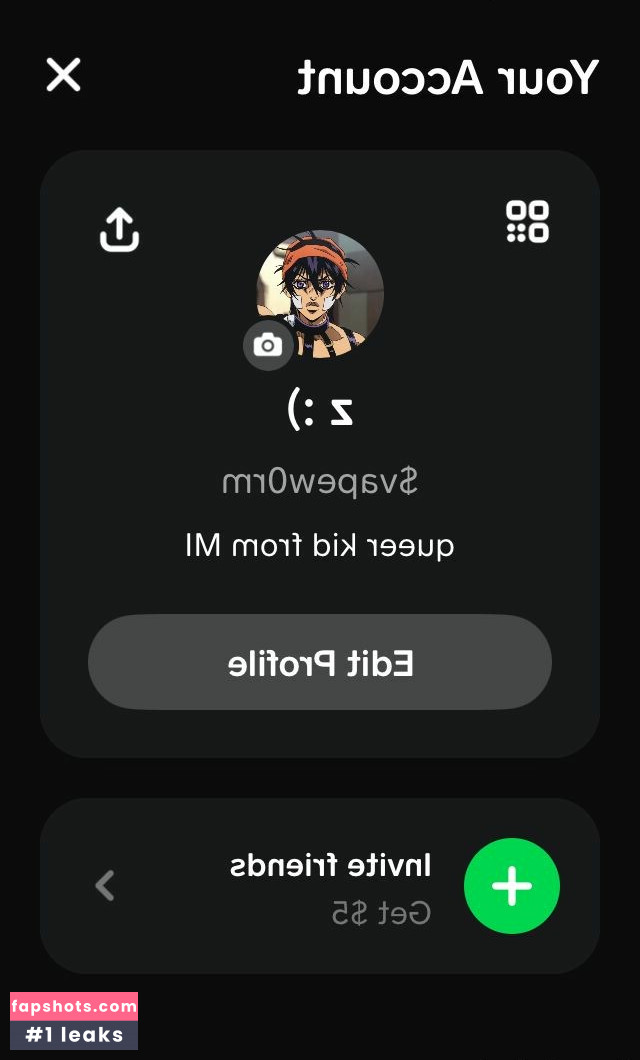Close the Your Account screen
This screenshot has width=640, height=1060.
coord(64,75)
